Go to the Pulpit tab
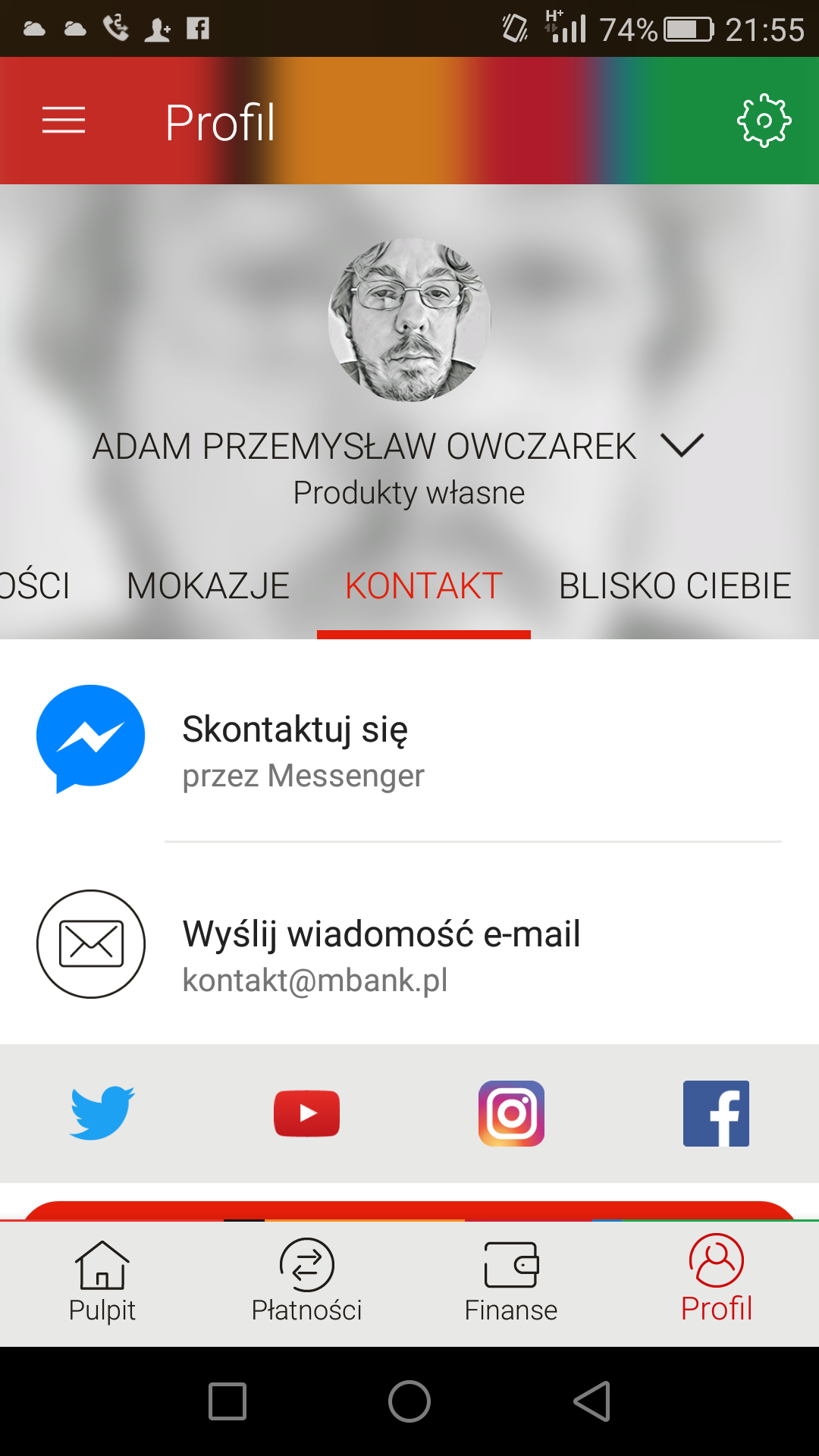The image size is (819, 1456). click(102, 1282)
